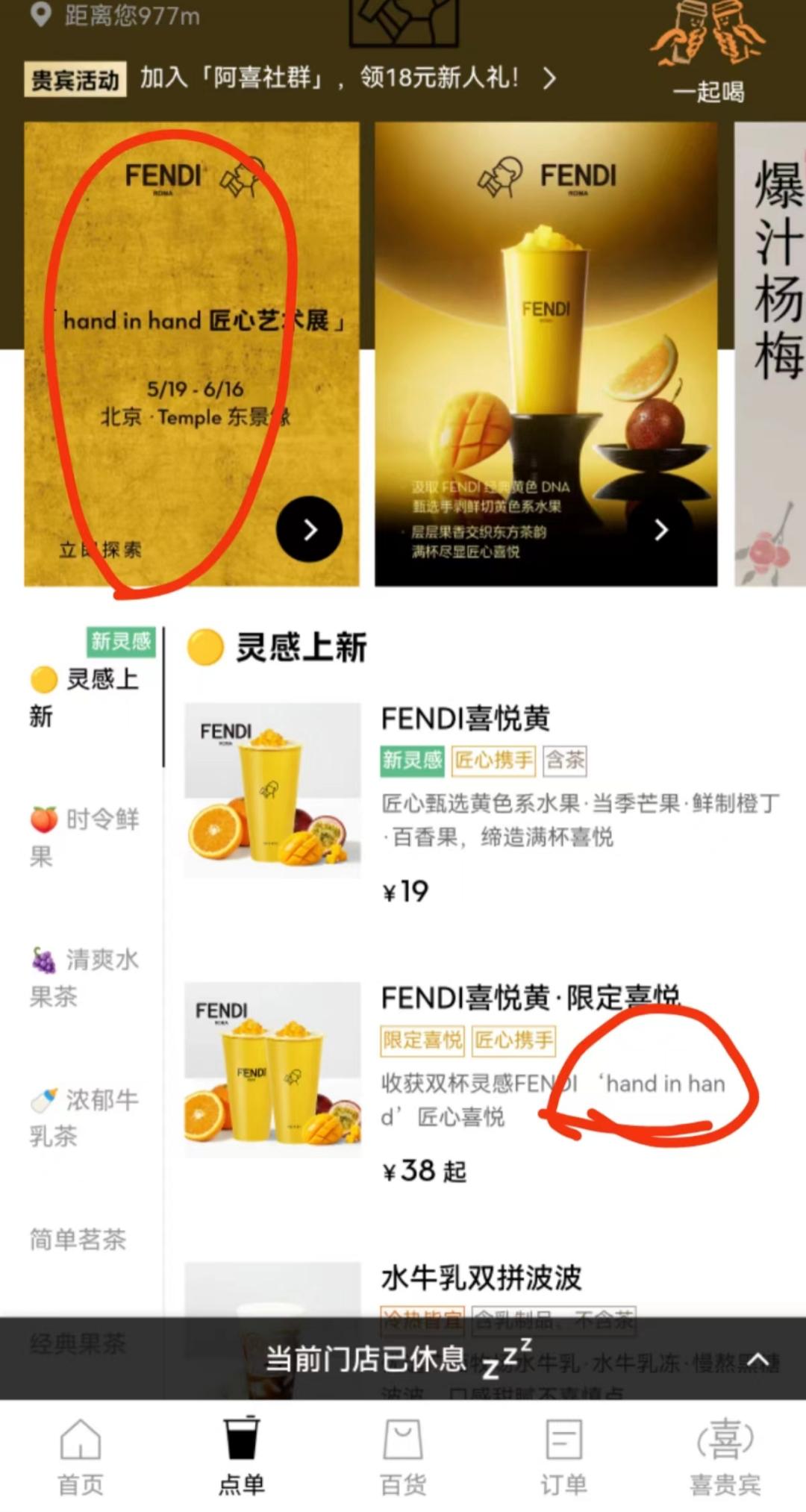Open the FENDI hand in hand exhibition banner
Image resolution: width=806 pixels, height=1512 pixels.
pos(191,354)
